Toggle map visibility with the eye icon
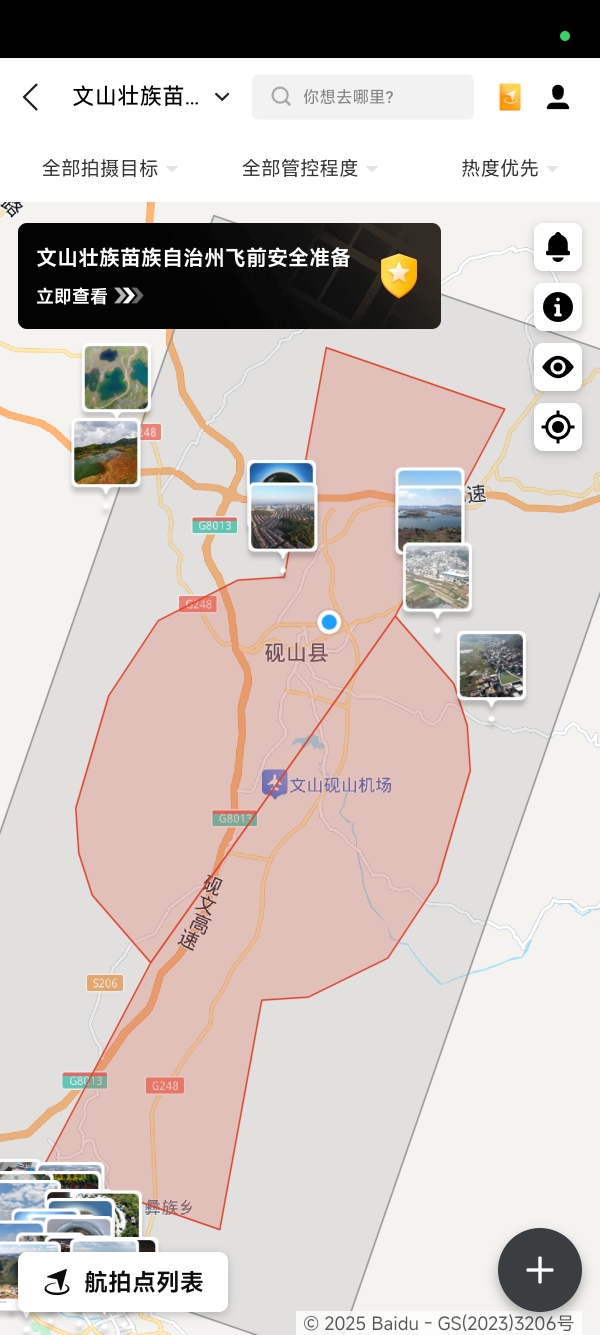 click(558, 367)
